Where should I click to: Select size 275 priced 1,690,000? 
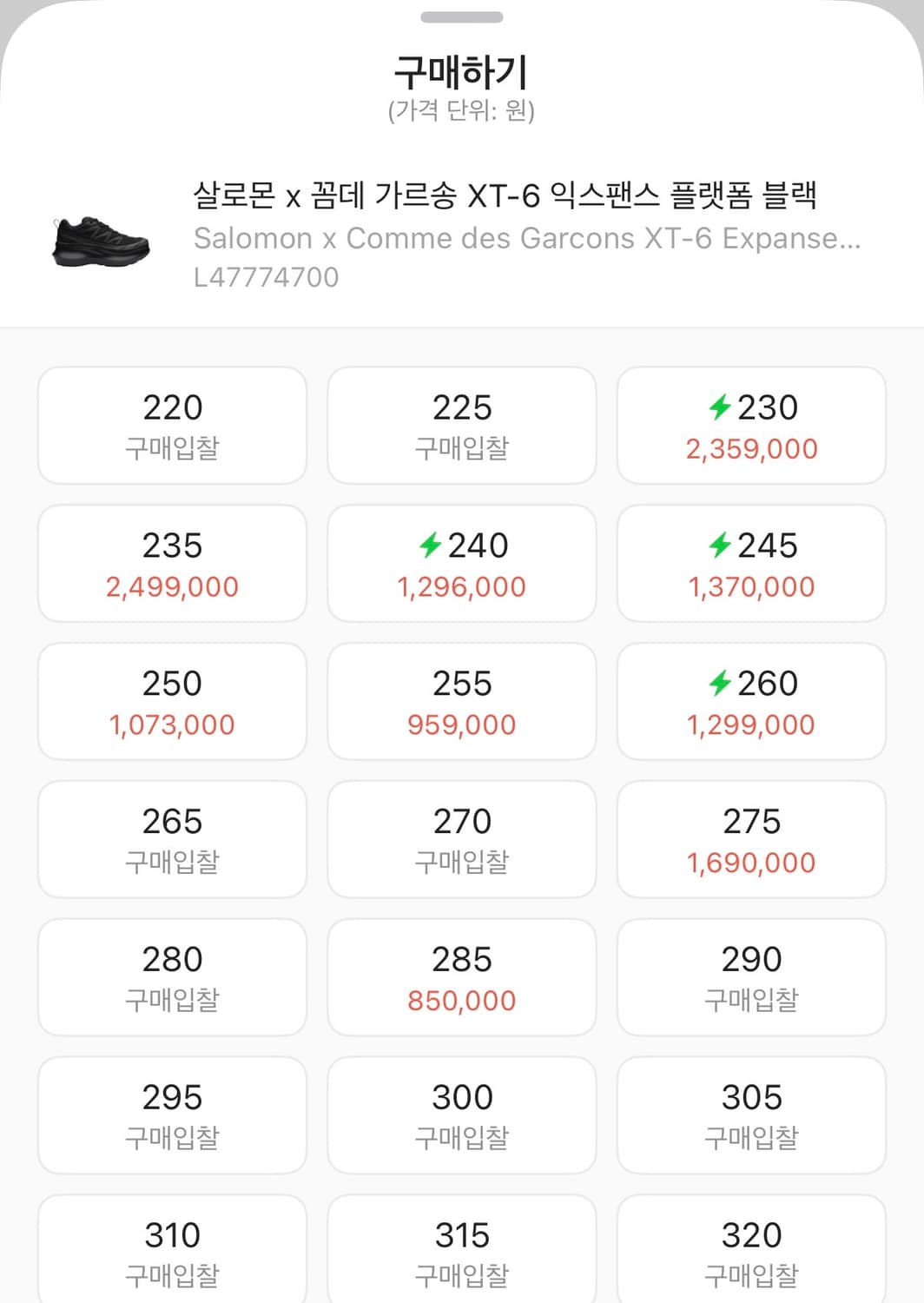coord(750,839)
